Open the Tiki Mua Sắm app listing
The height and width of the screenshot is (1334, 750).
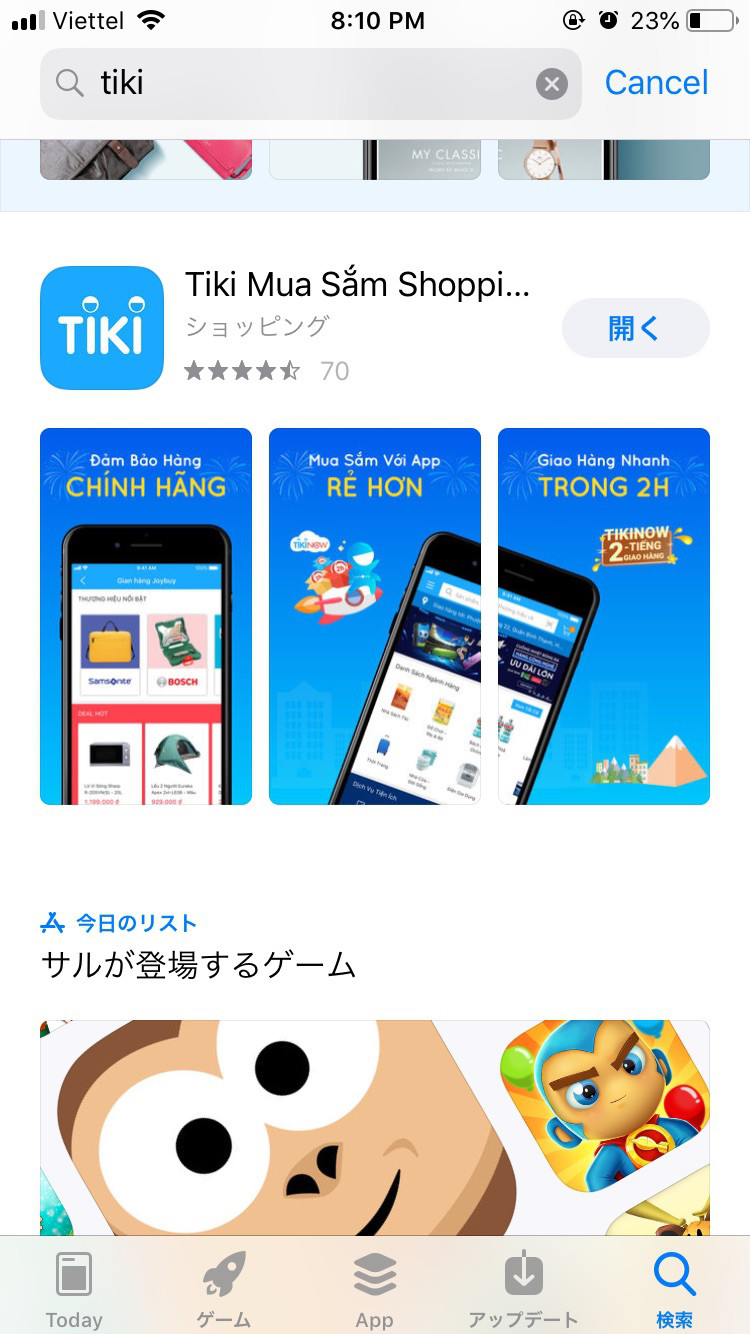click(357, 286)
